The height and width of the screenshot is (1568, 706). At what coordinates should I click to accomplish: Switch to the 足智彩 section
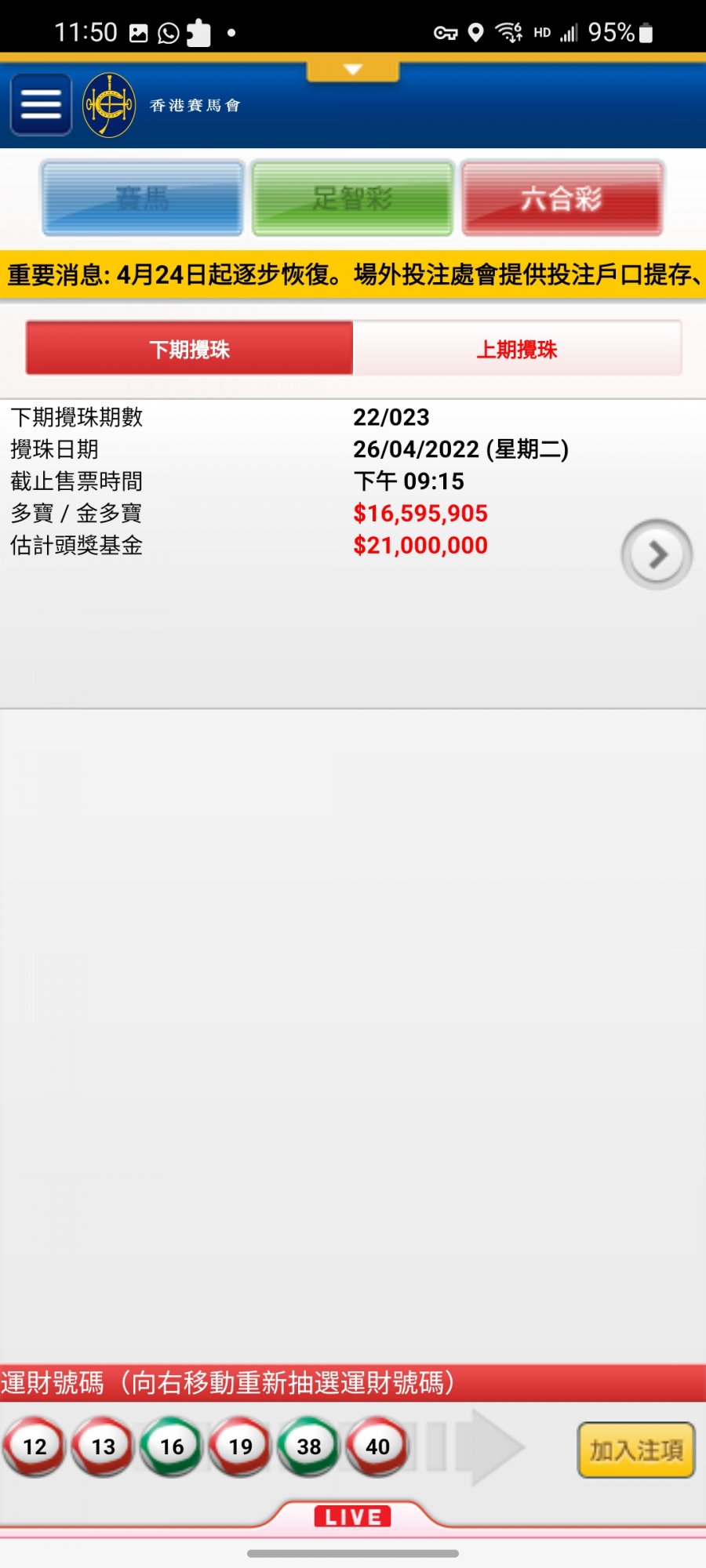(x=352, y=198)
